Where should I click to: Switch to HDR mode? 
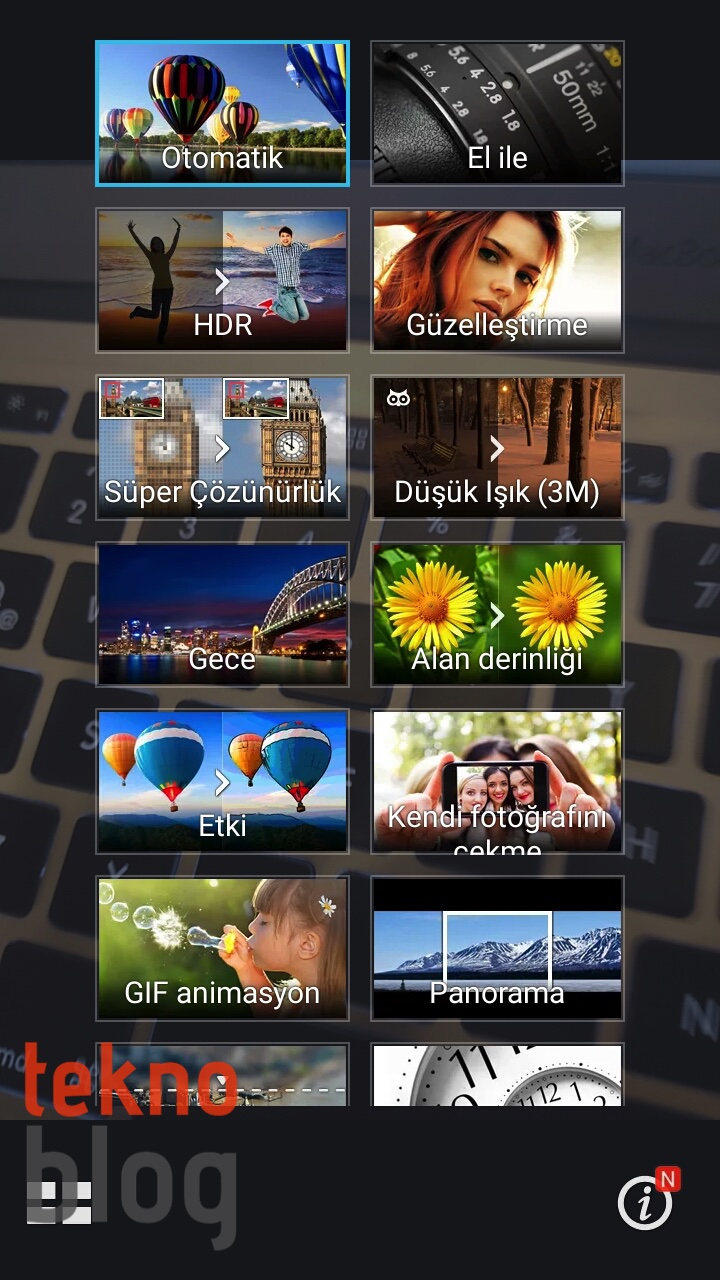pos(222,280)
